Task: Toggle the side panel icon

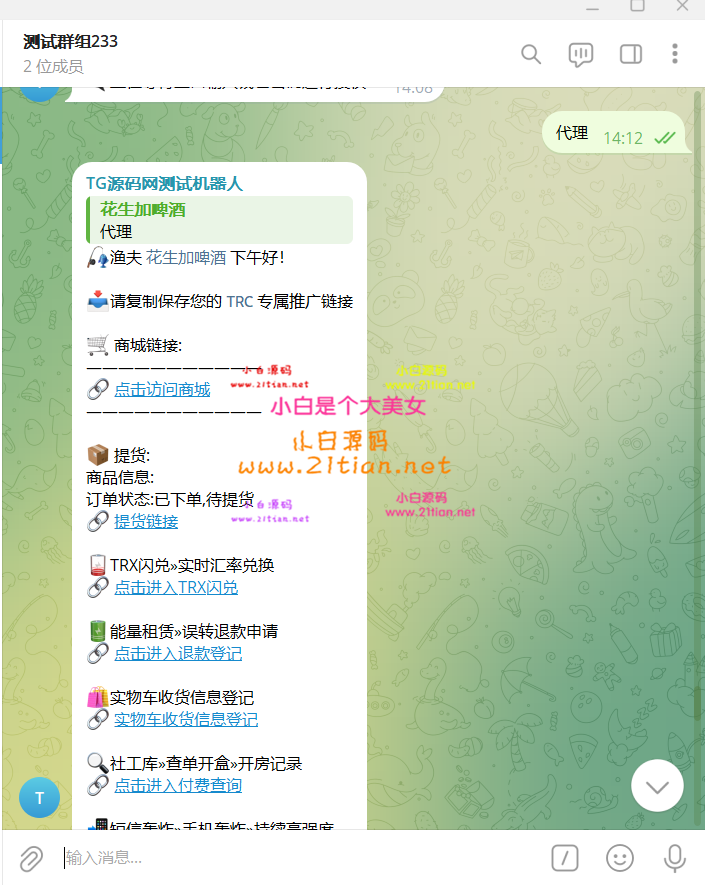Action: (631, 54)
